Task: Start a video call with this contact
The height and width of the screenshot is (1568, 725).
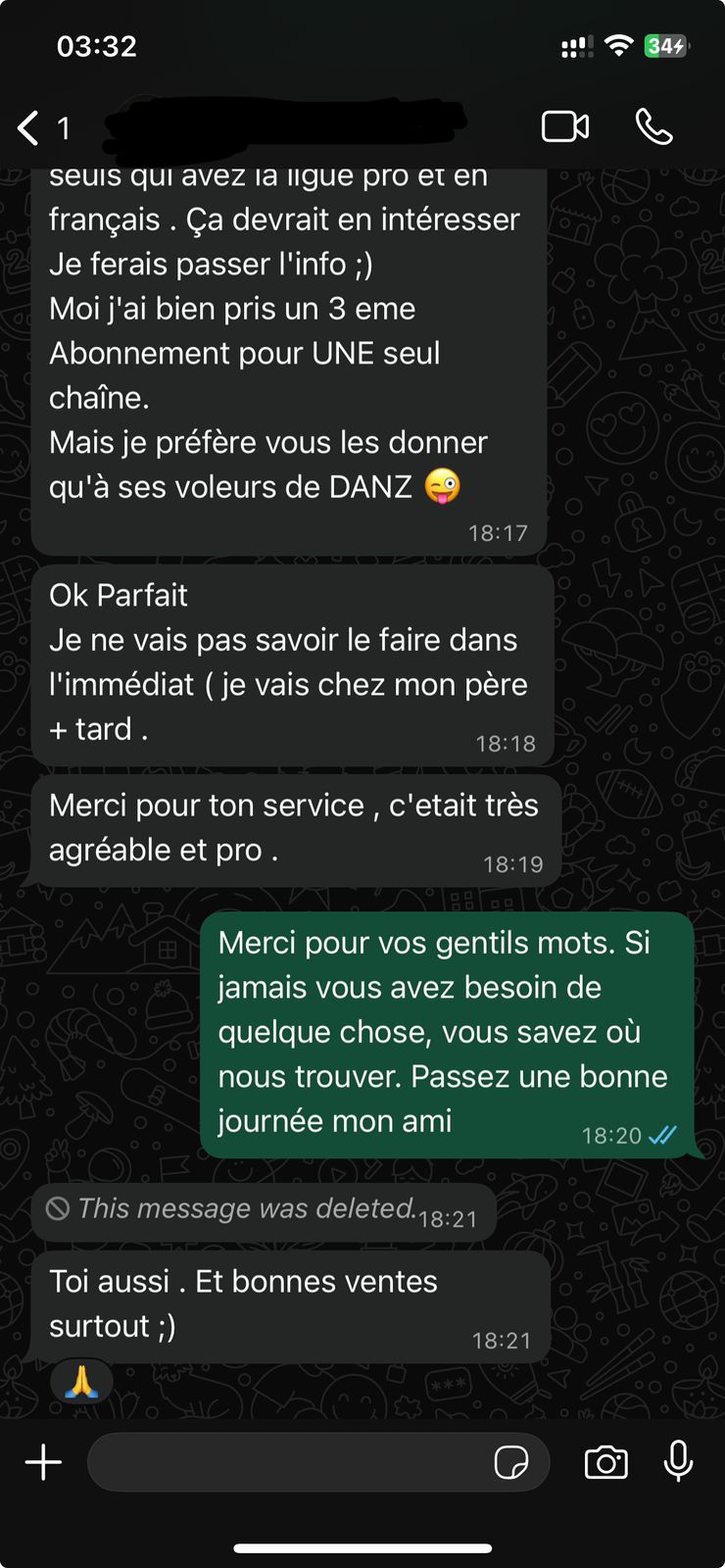Action: (563, 127)
